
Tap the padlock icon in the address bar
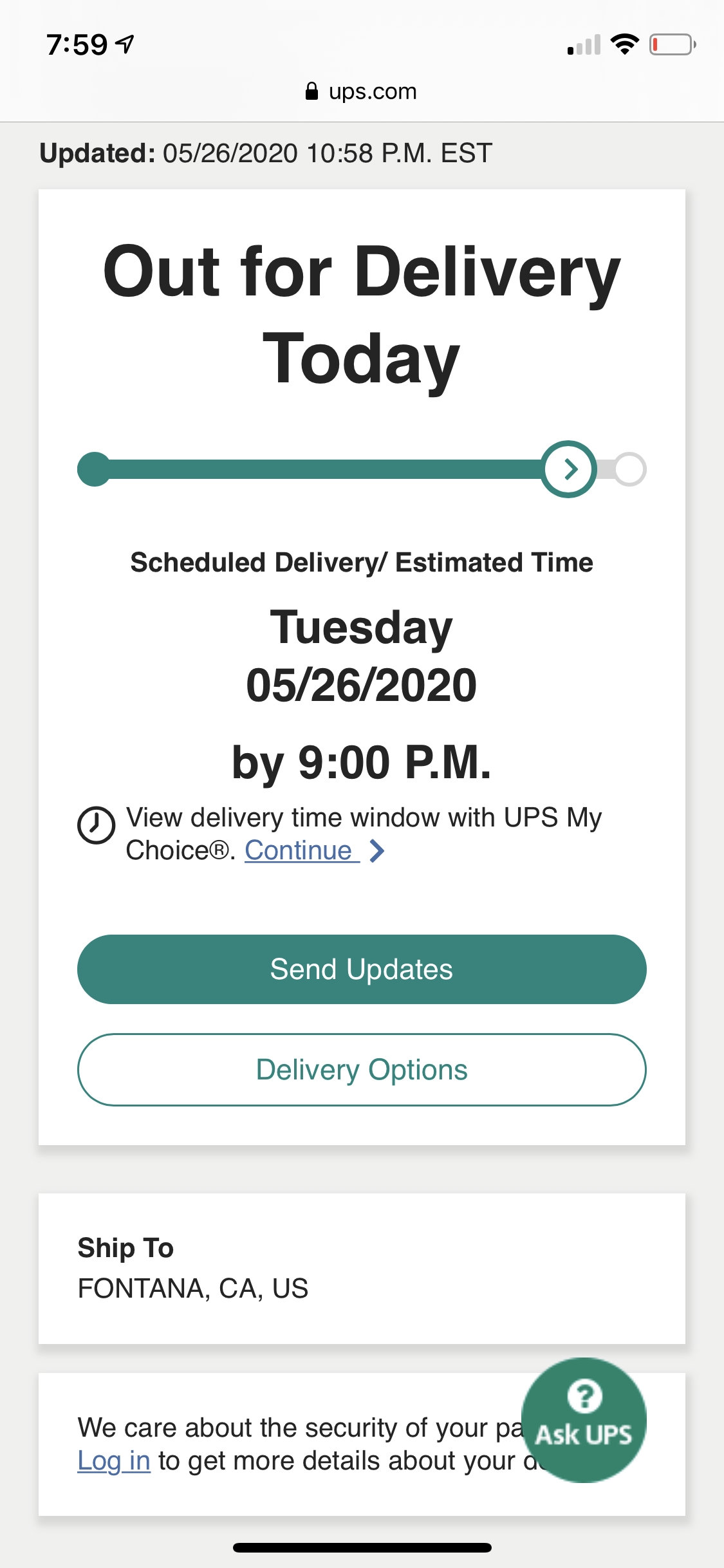[313, 90]
